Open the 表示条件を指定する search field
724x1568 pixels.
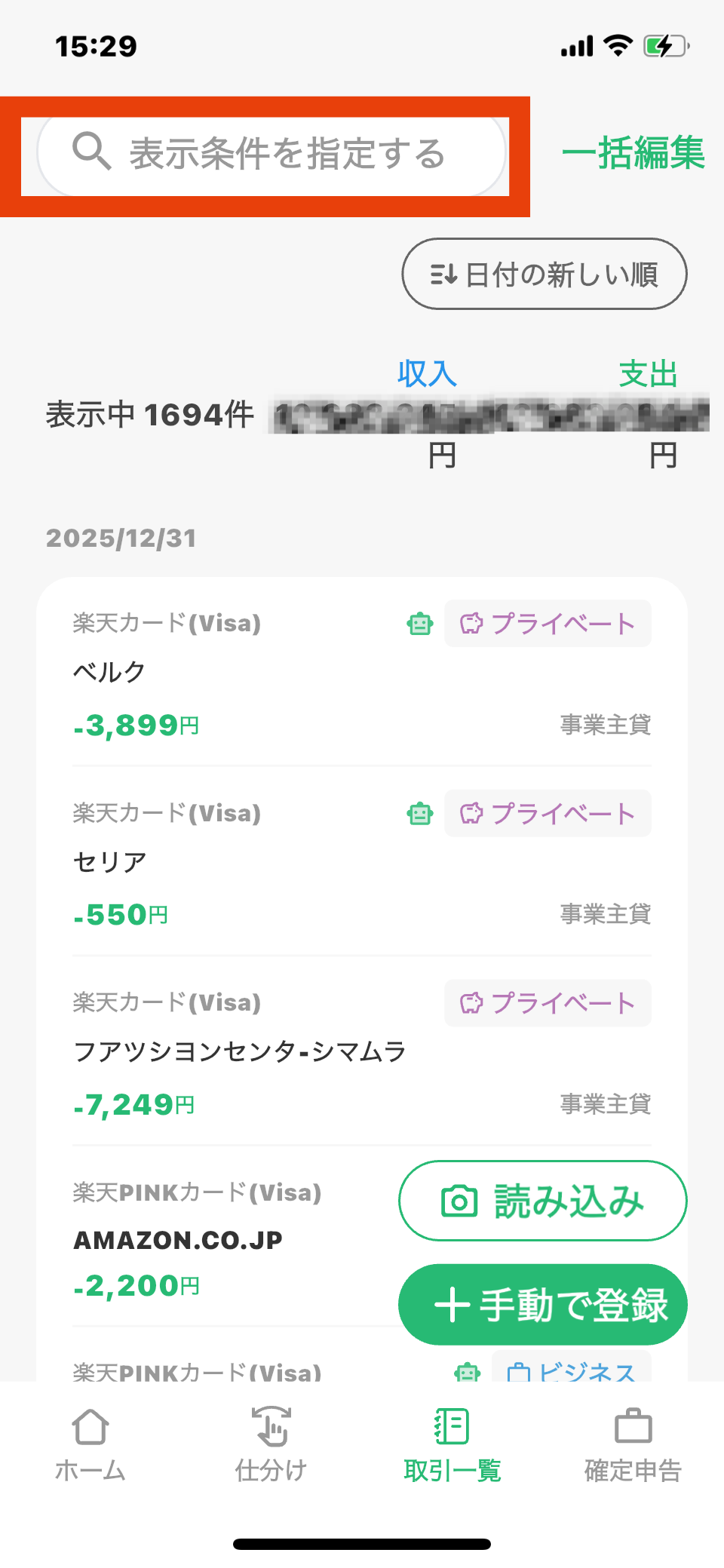[x=271, y=154]
